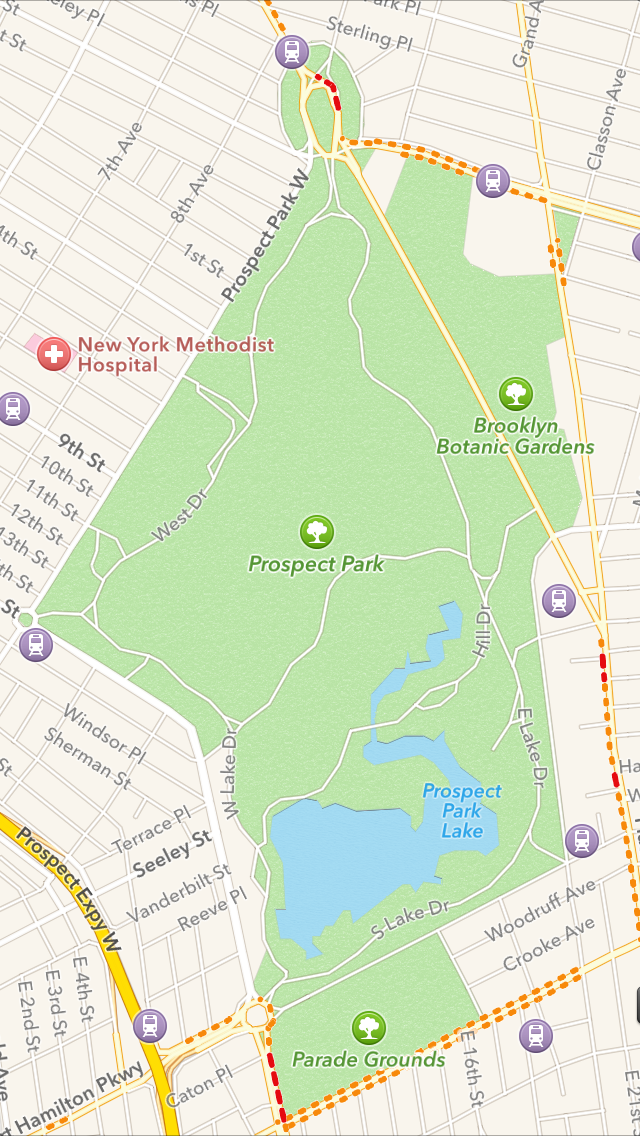640x1136 pixels.
Task: Select the transit station near Sterling Pl
Action: (x=292, y=52)
